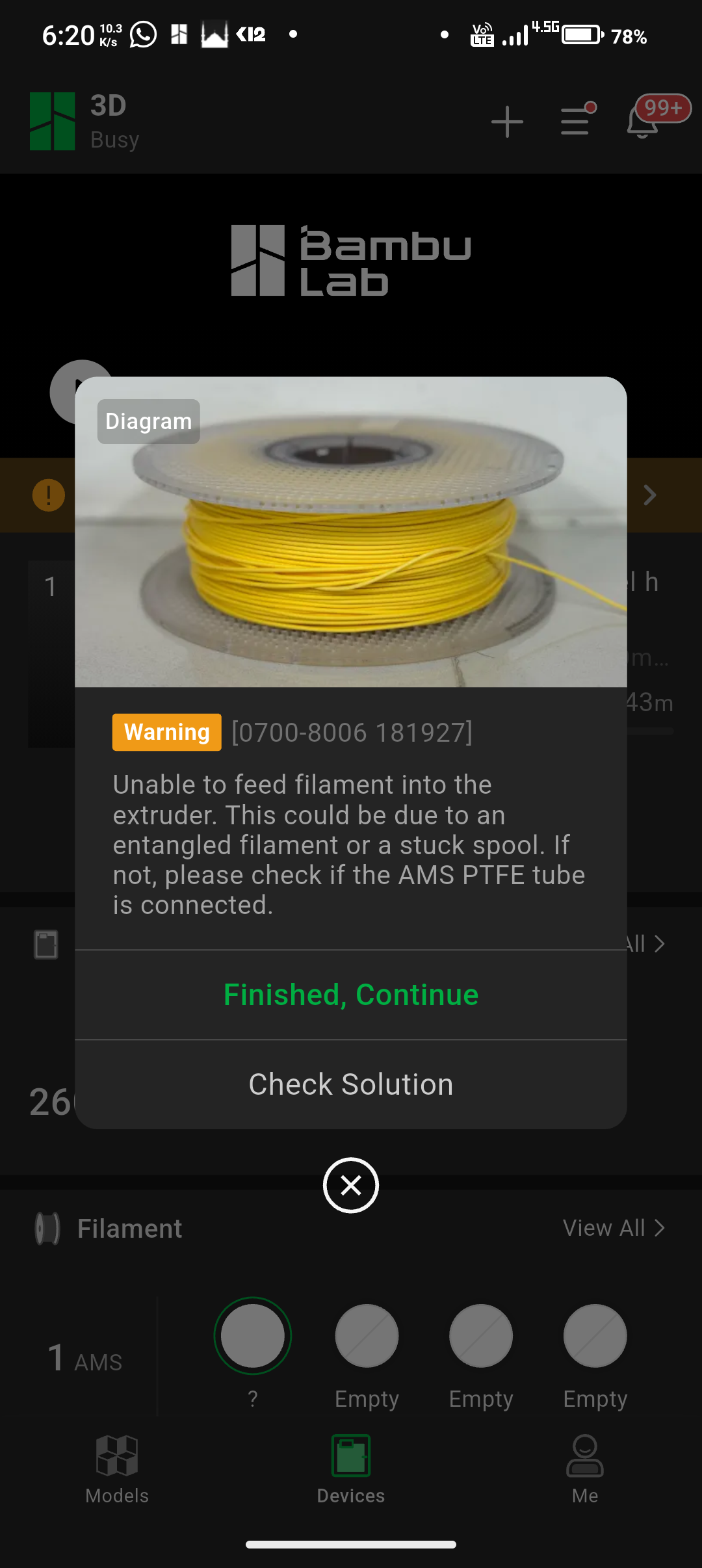Open View All next to Filament
This screenshot has height=1568, width=702.
click(611, 1227)
